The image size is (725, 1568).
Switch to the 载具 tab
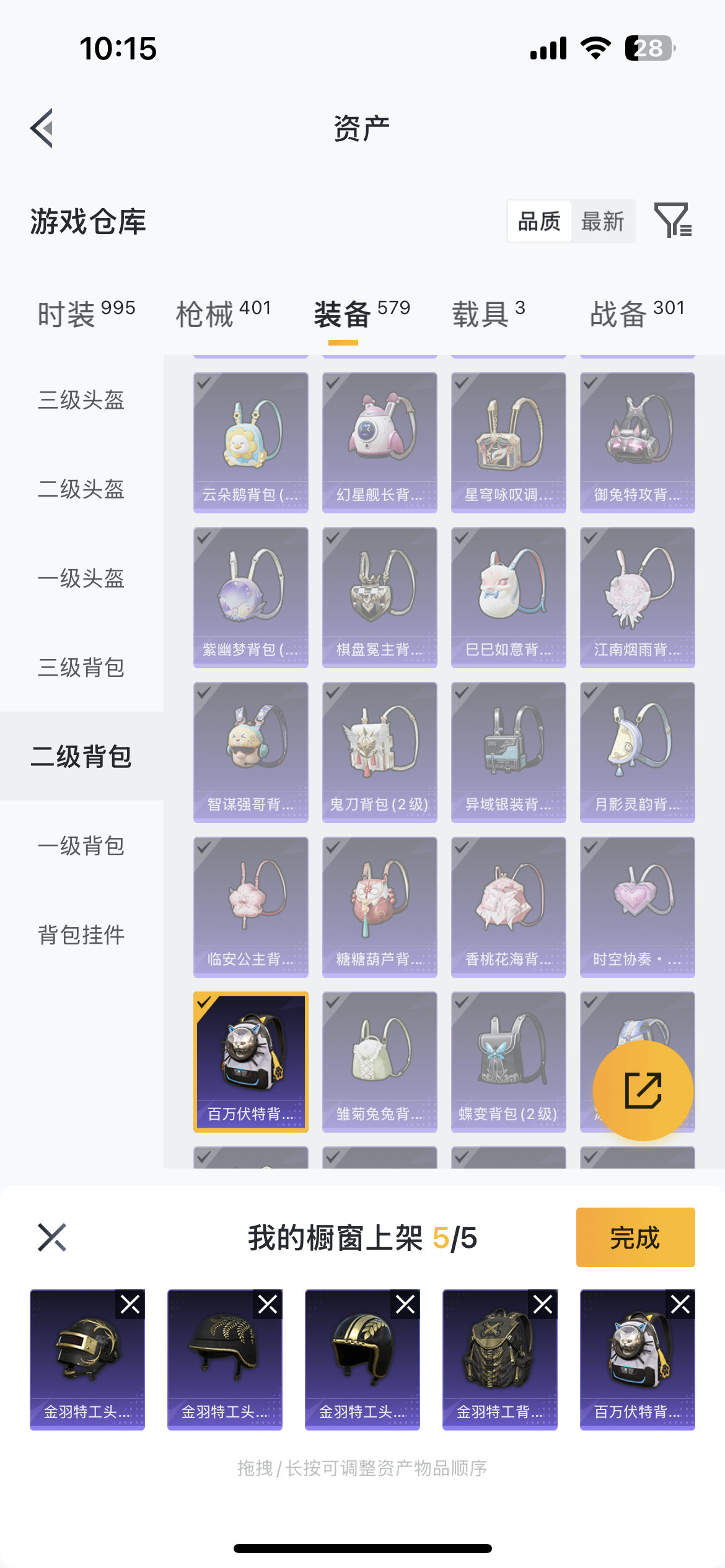[x=488, y=313]
